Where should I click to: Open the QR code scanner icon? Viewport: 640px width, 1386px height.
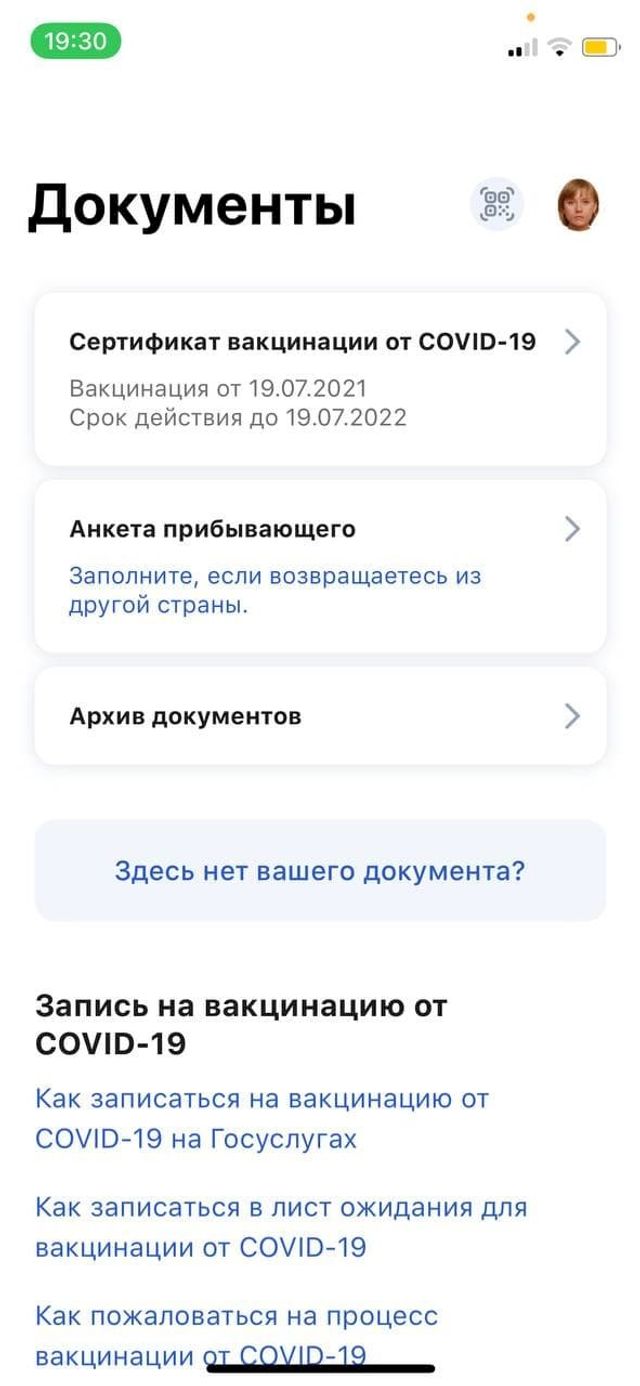pyautogui.click(x=497, y=205)
